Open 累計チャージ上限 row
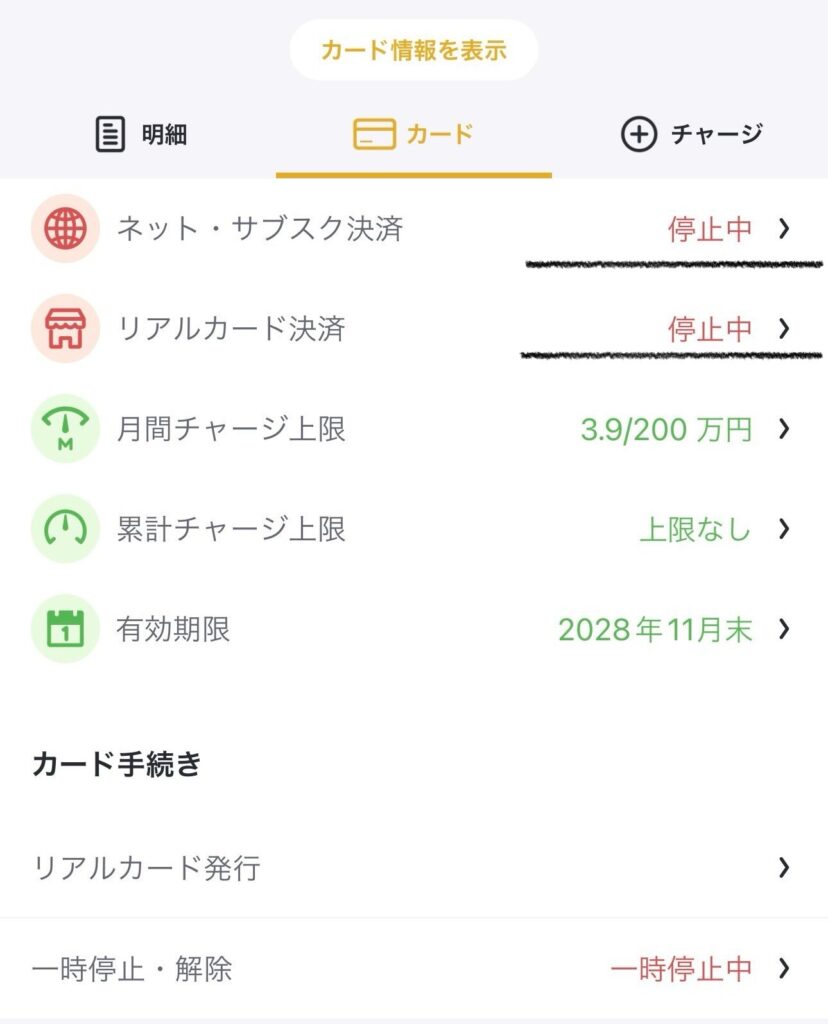828x1024 pixels. [x=413, y=529]
